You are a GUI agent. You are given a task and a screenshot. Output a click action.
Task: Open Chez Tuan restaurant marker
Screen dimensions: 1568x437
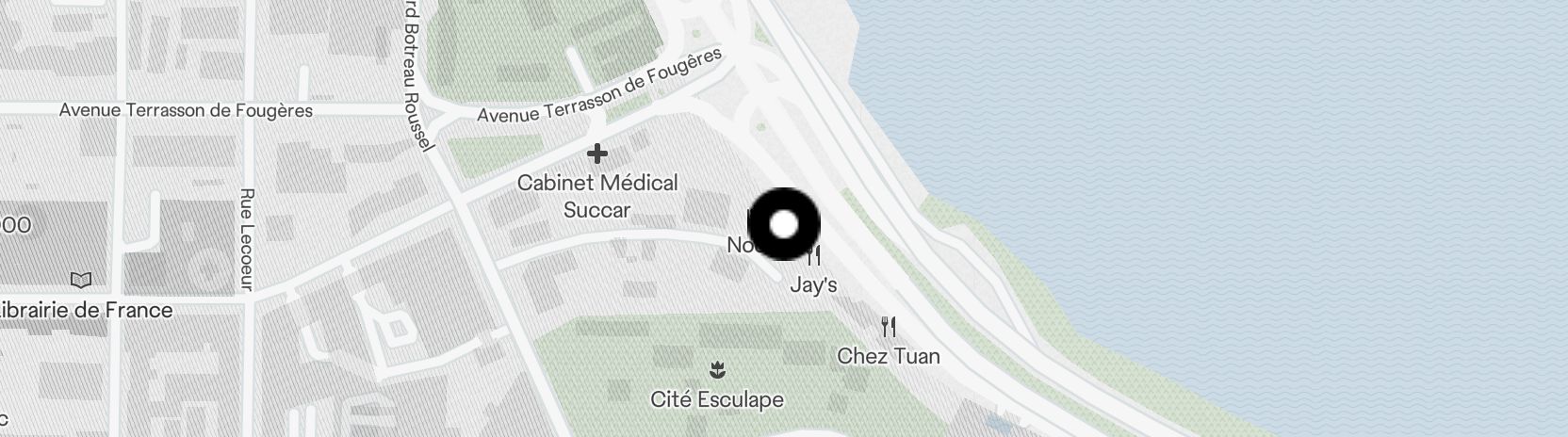pyautogui.click(x=888, y=328)
